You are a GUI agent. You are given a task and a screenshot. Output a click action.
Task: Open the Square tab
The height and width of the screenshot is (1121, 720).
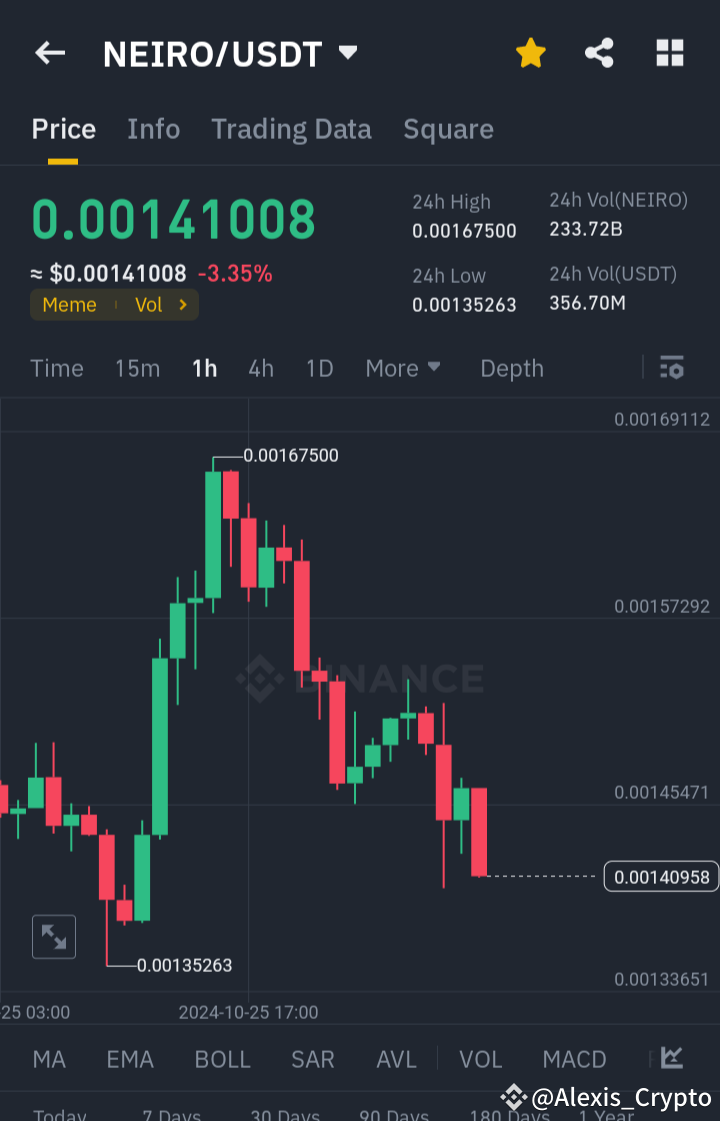[448, 129]
